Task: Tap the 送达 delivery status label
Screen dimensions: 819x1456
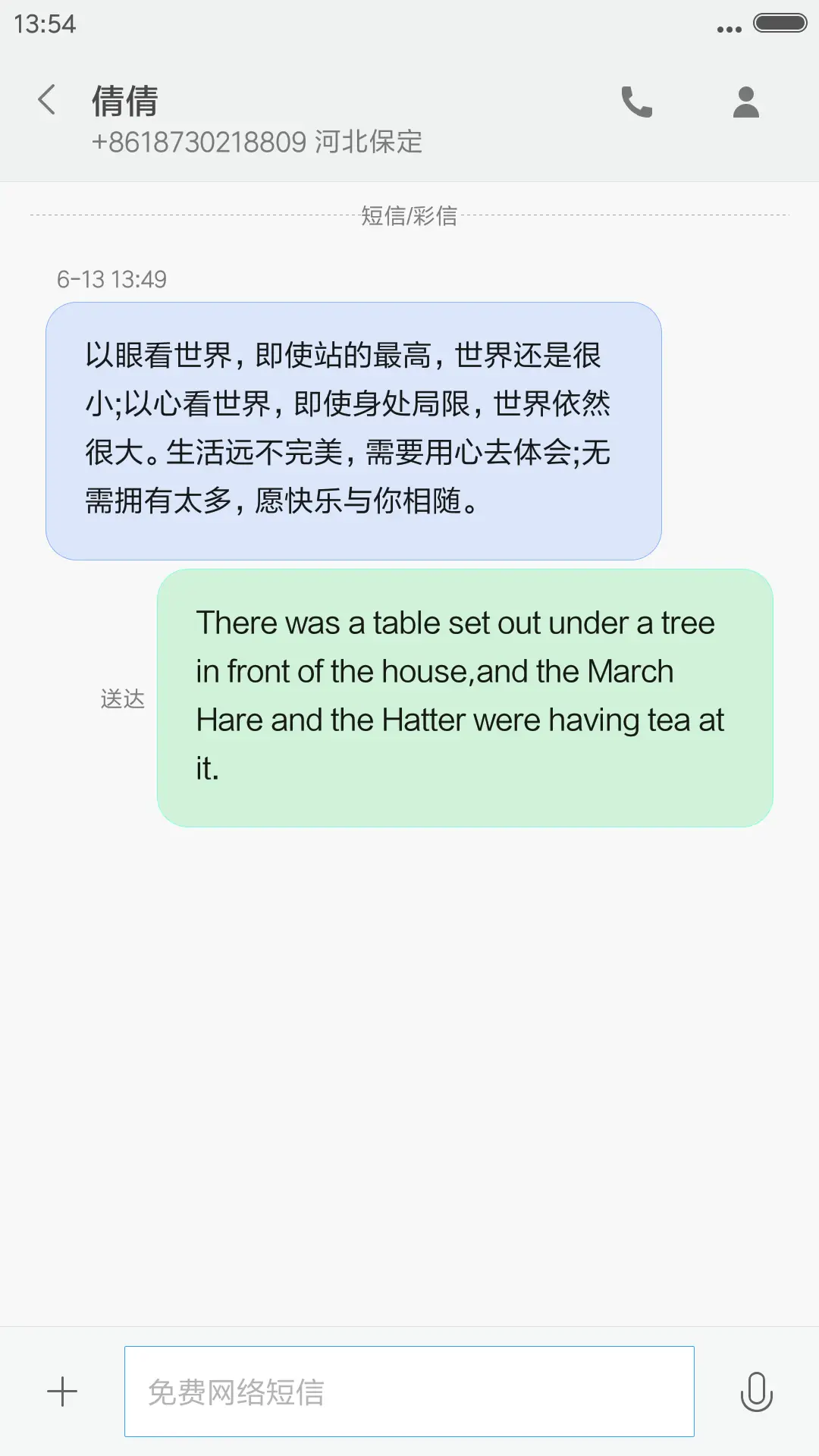Action: click(x=122, y=699)
